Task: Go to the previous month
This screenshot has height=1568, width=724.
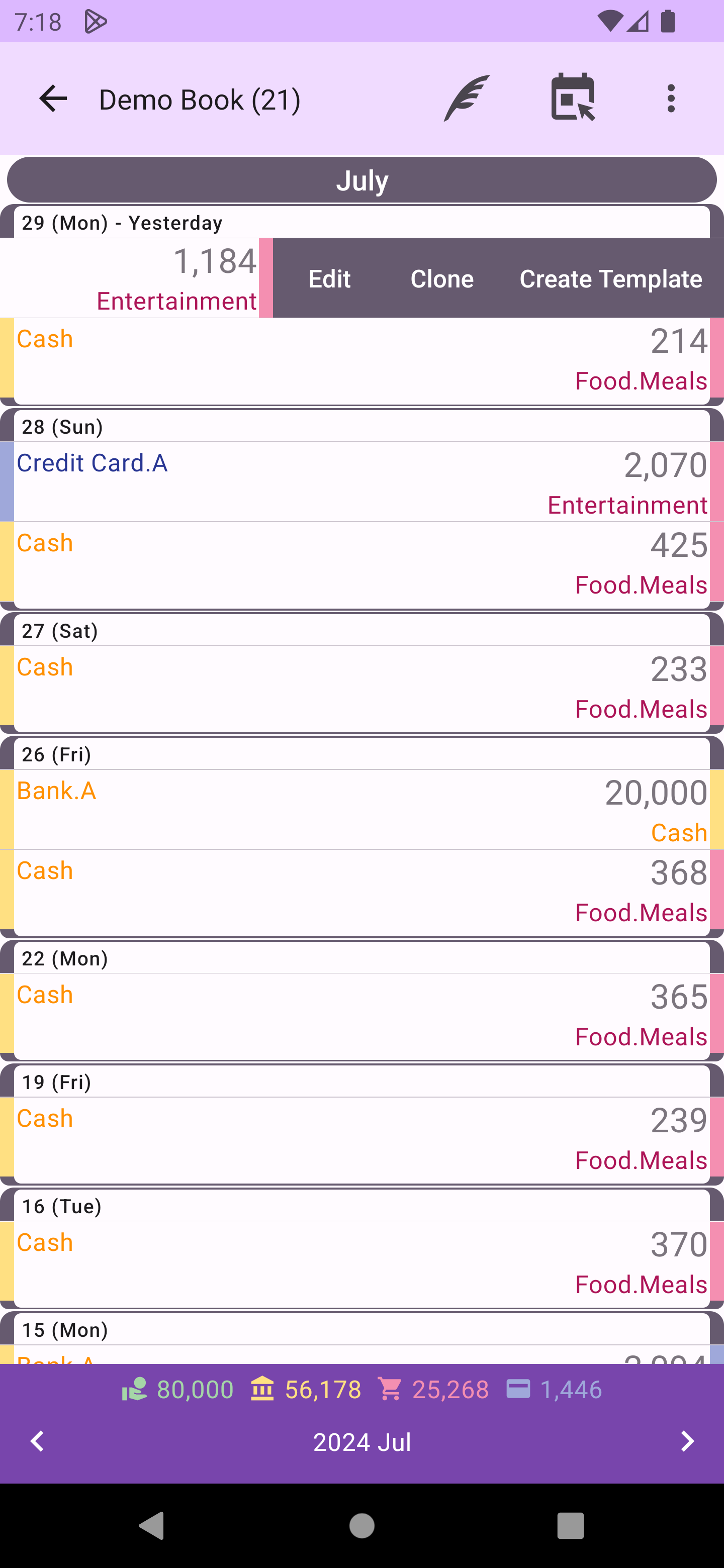Action: tap(38, 1441)
